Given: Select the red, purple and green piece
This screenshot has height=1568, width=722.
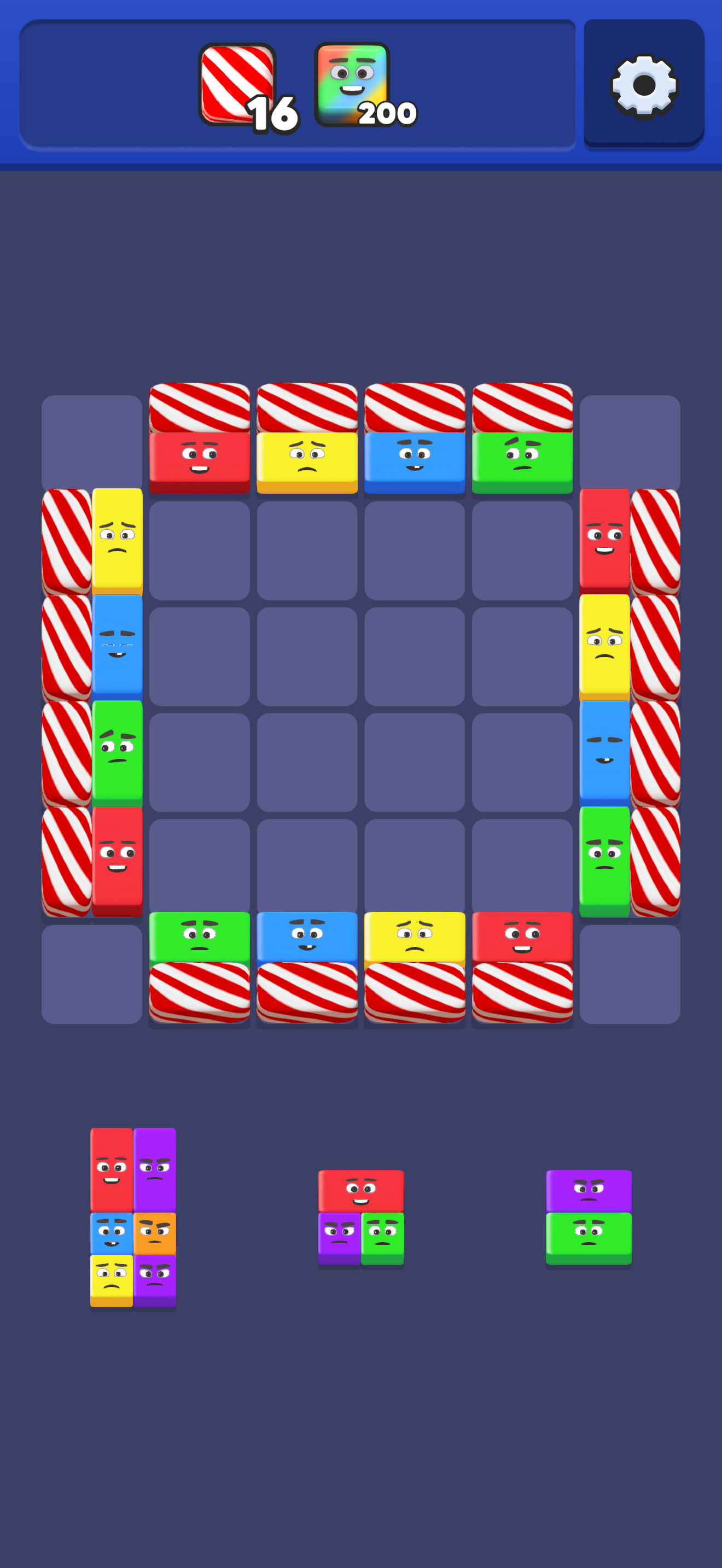Looking at the screenshot, I should pyautogui.click(x=360, y=1216).
